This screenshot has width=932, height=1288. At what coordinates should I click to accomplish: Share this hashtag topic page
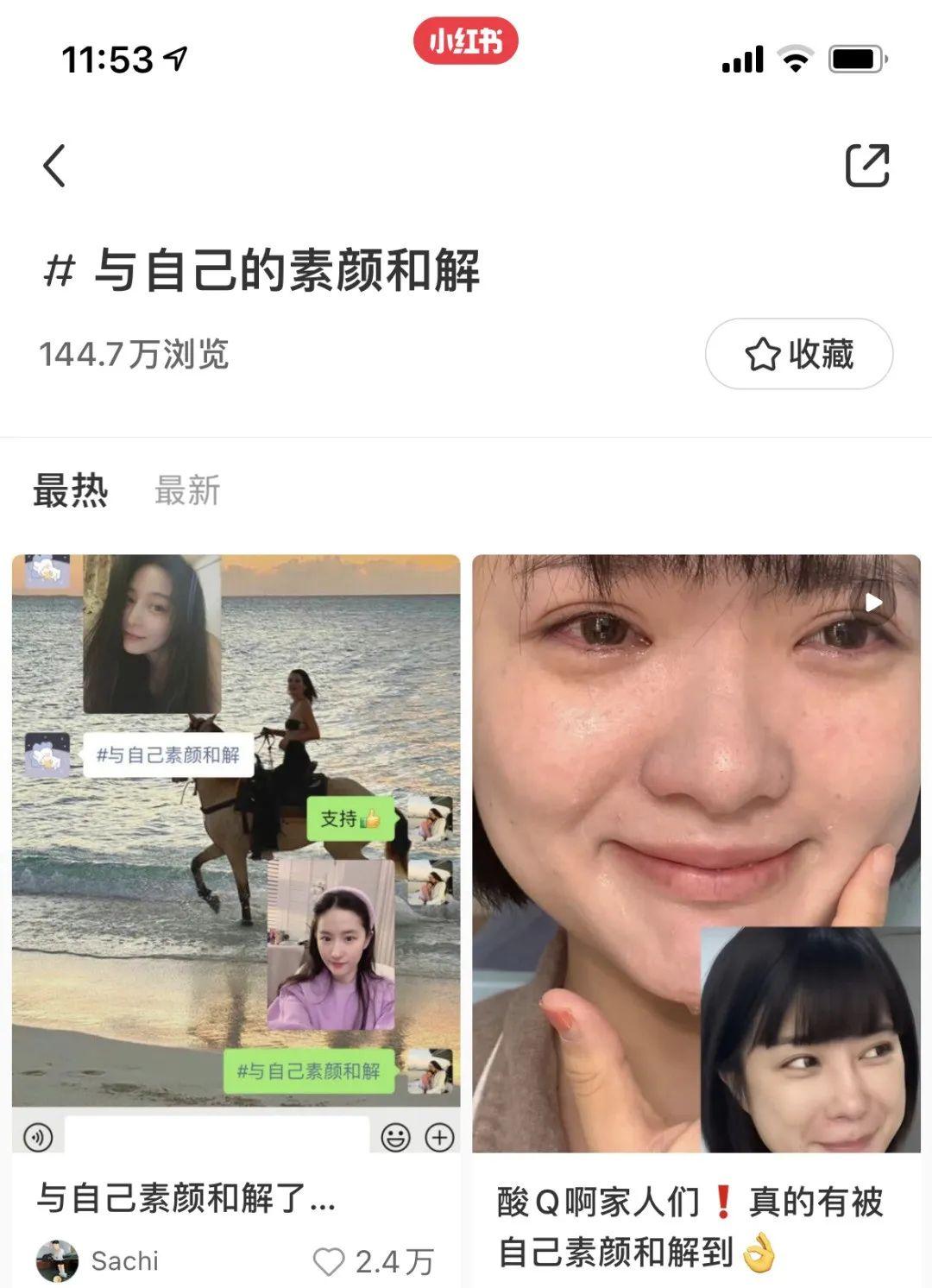point(866,166)
